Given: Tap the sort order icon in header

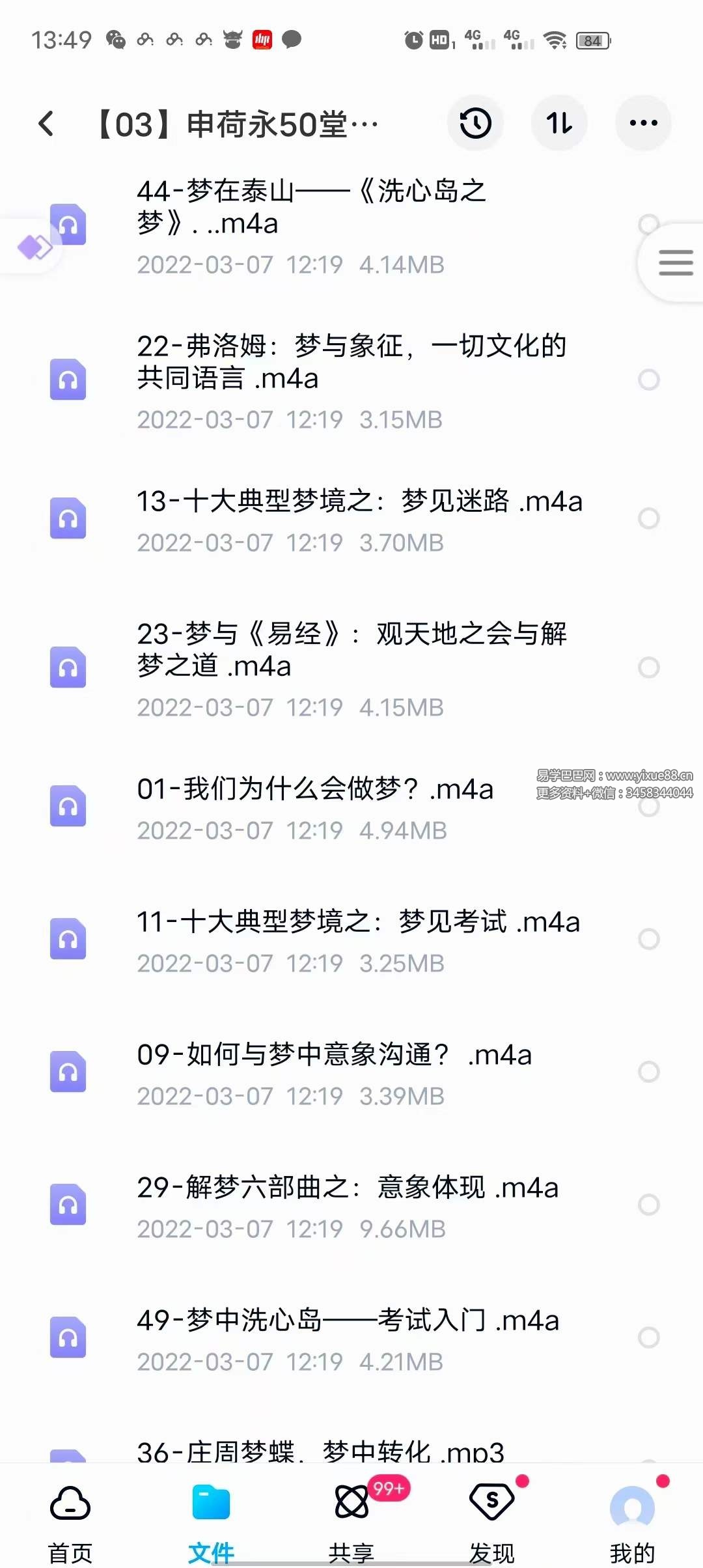Looking at the screenshot, I should [x=558, y=123].
